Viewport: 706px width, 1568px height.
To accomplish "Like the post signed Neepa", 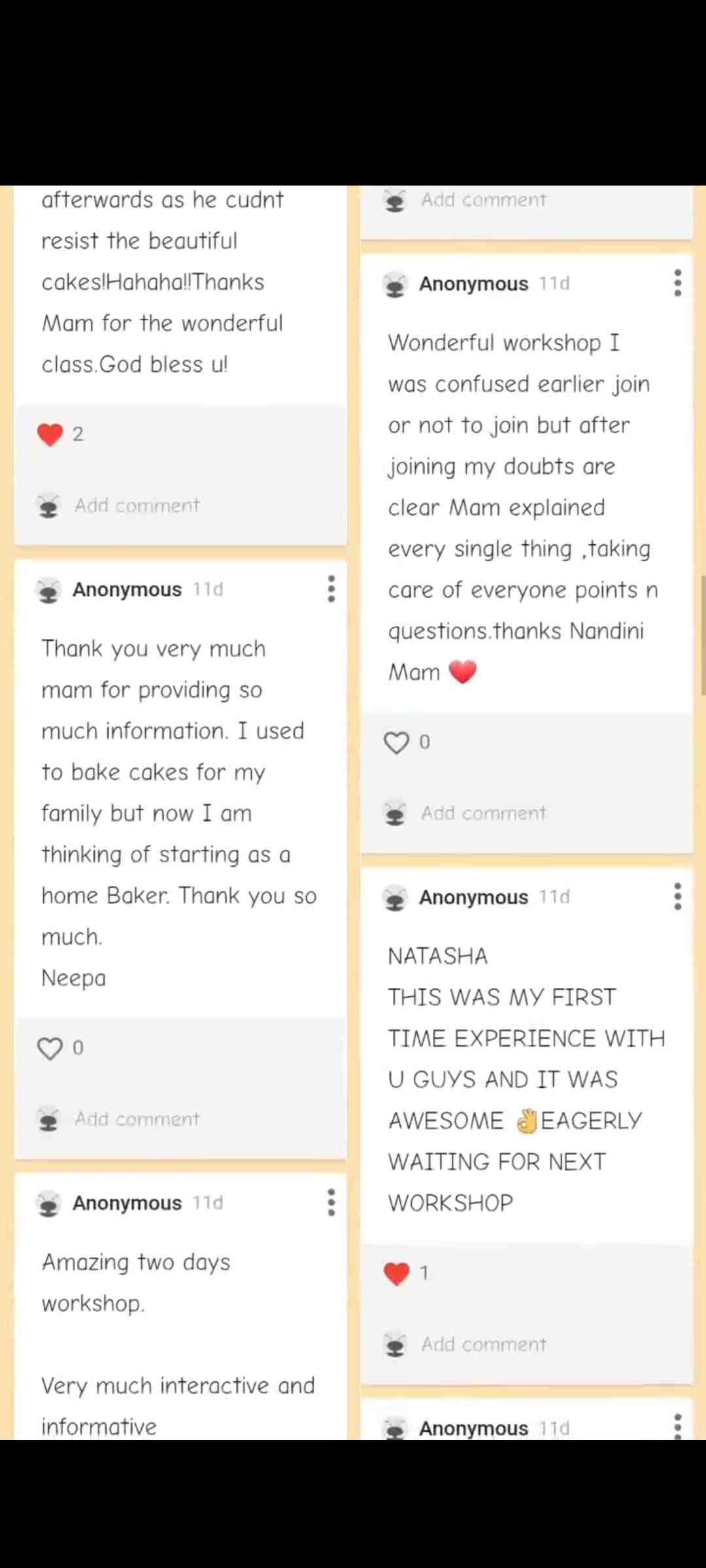I will 50,1048.
